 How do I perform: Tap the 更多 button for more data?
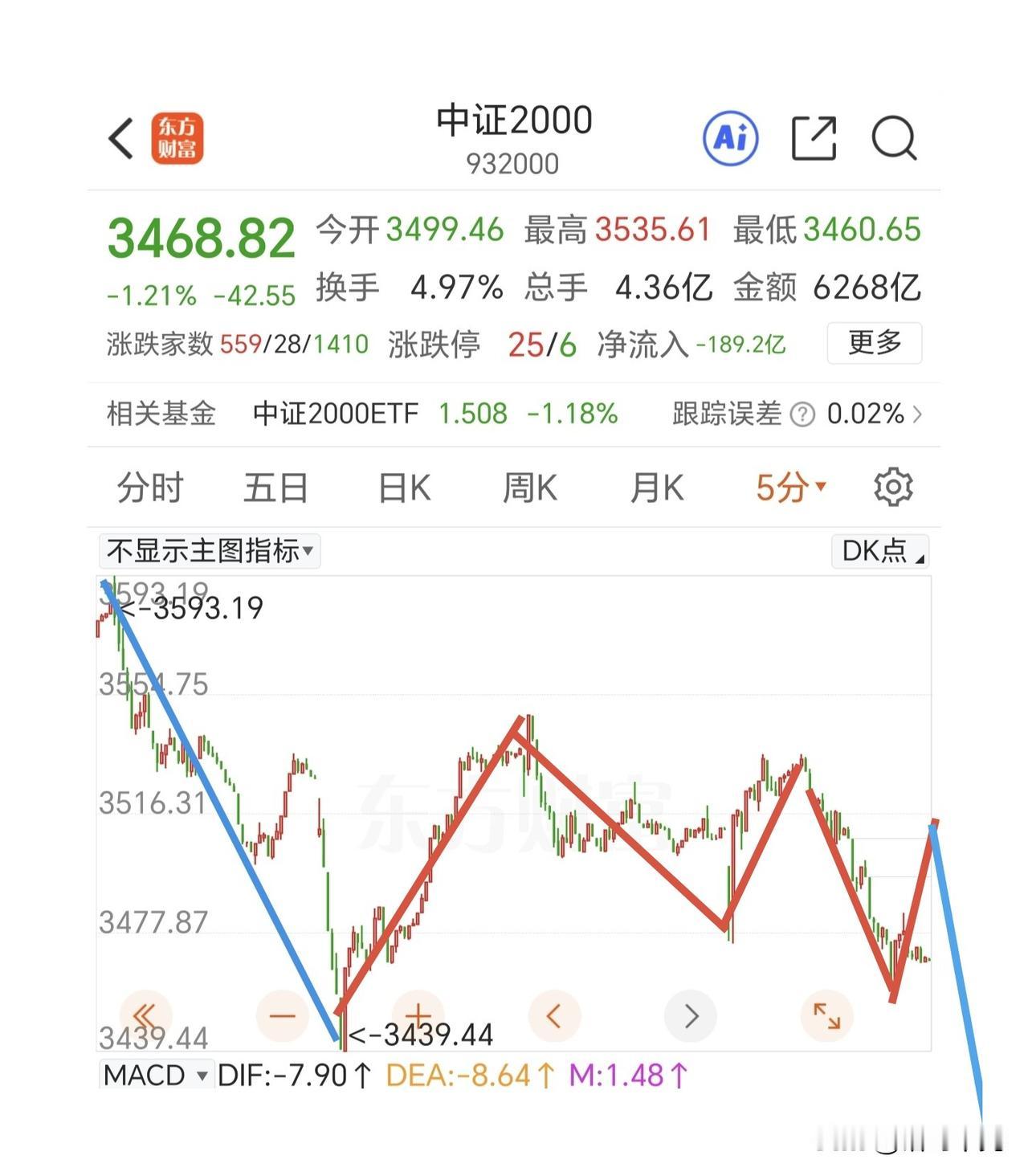[874, 343]
